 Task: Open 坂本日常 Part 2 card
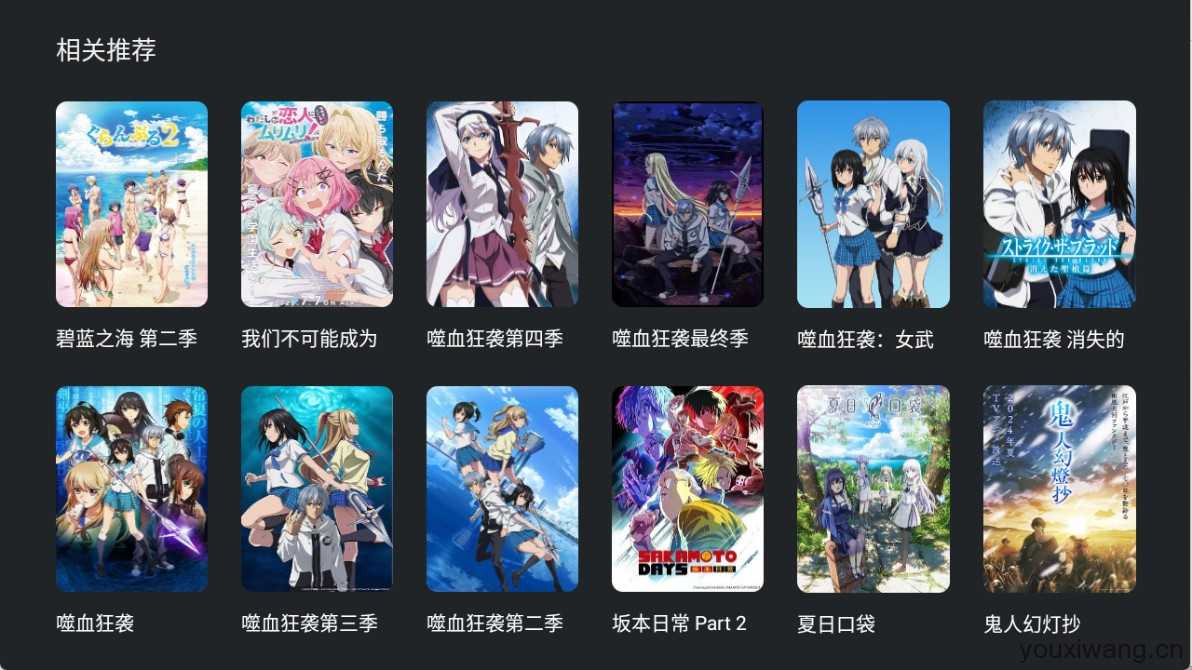[x=687, y=489]
